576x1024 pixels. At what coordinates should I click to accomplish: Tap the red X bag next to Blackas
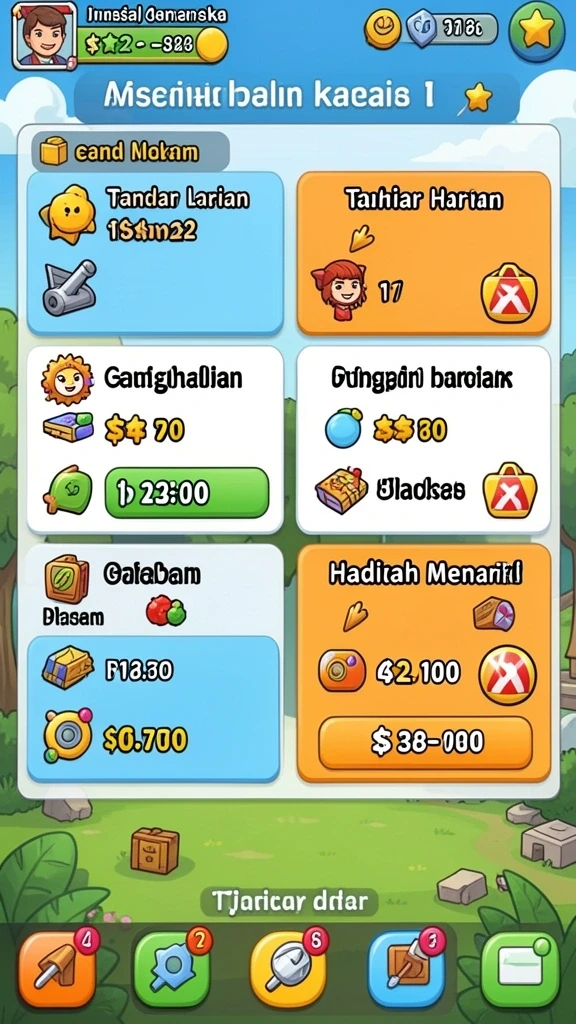[x=509, y=490]
